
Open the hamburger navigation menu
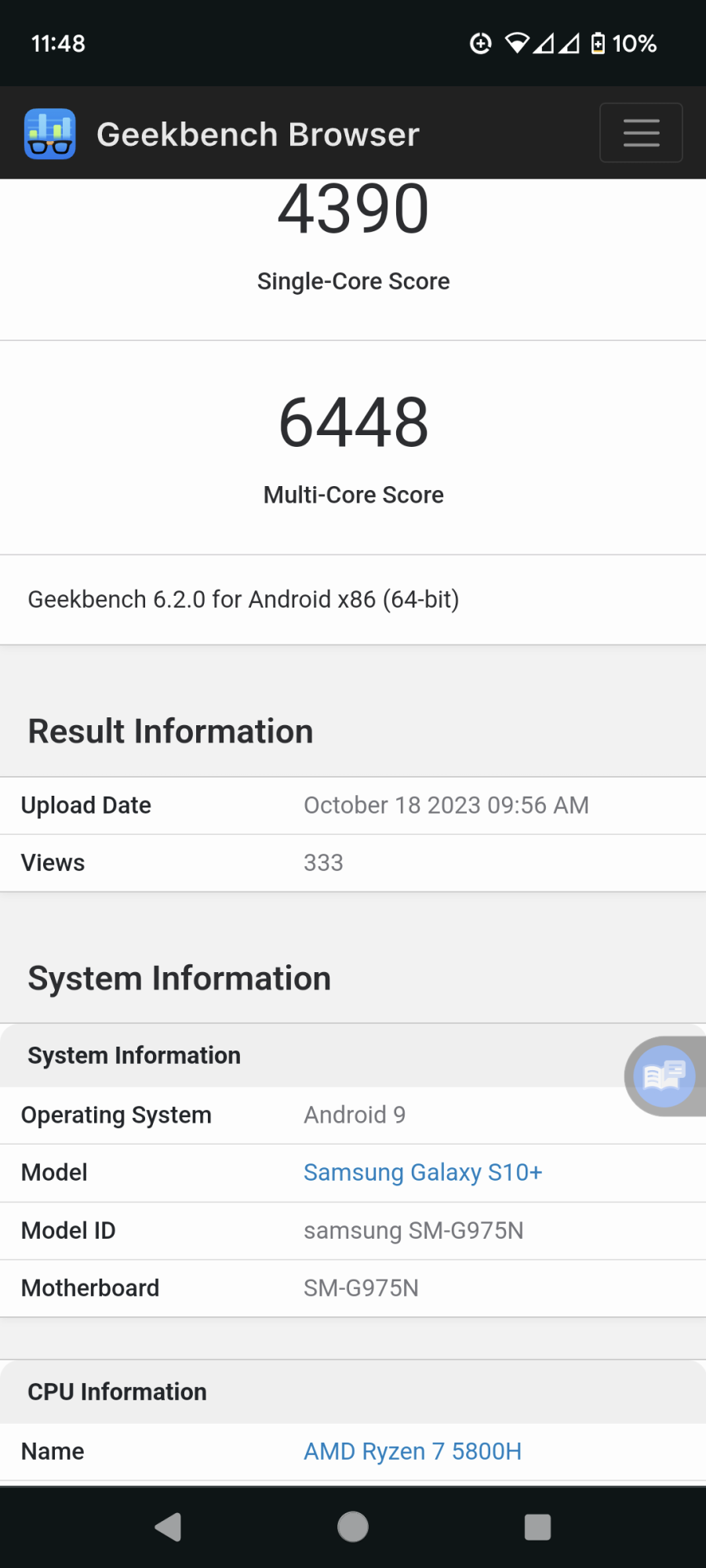coord(641,132)
